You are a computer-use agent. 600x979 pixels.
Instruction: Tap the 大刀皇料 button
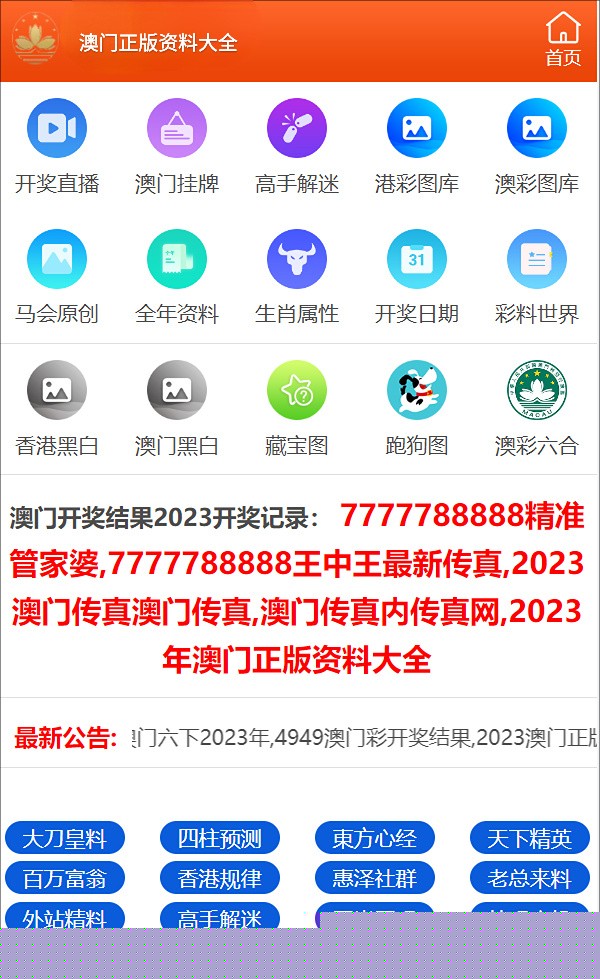coord(65,838)
